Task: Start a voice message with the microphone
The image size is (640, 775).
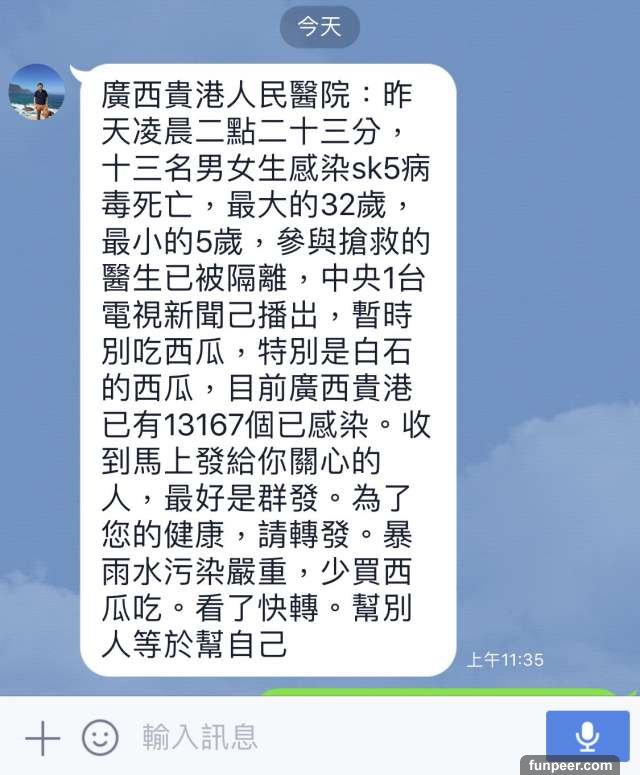Action: (587, 738)
